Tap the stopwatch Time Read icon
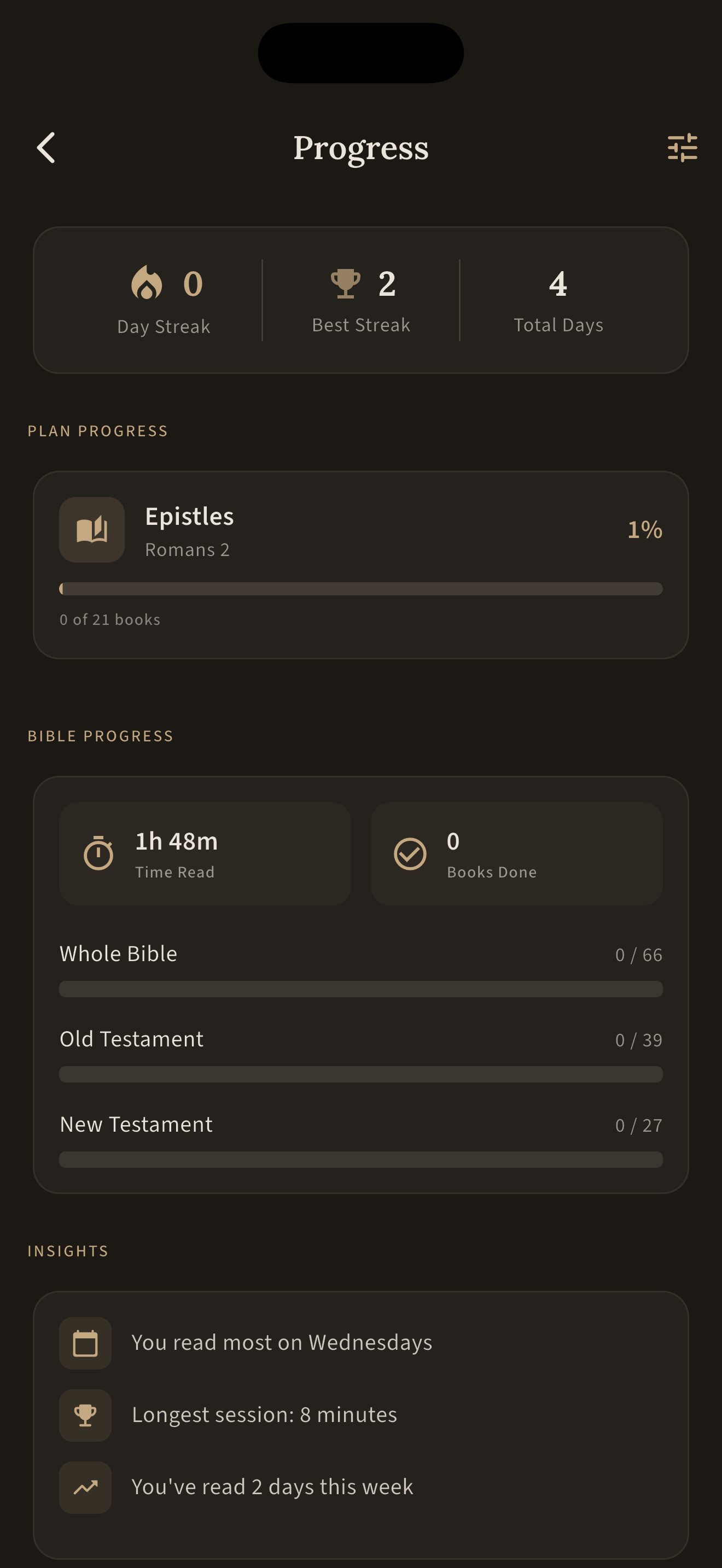This screenshot has width=722, height=1568. [99, 853]
